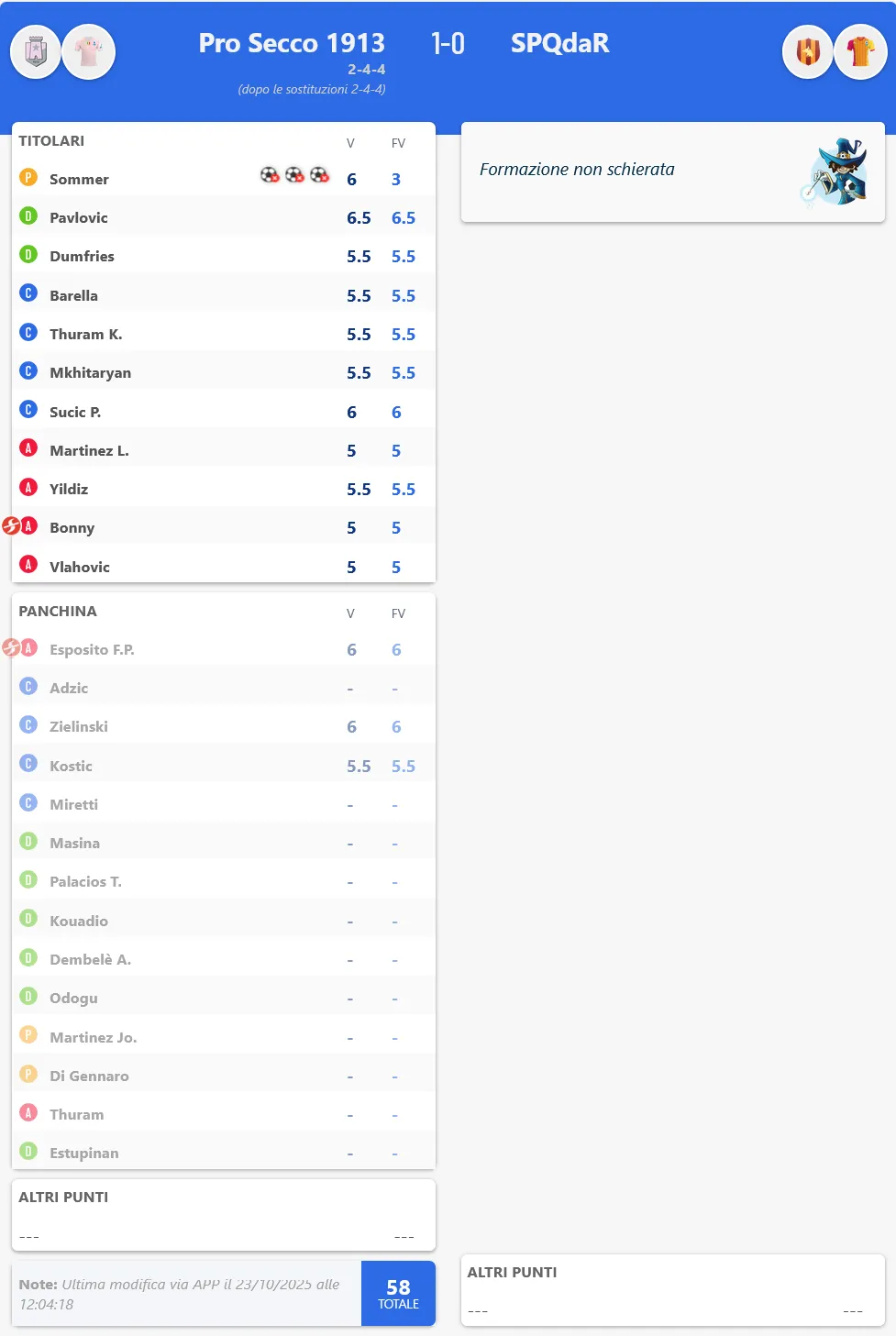View Pro Secco 1913 jersey icon
This screenshot has height=1336, width=896.
[x=89, y=51]
